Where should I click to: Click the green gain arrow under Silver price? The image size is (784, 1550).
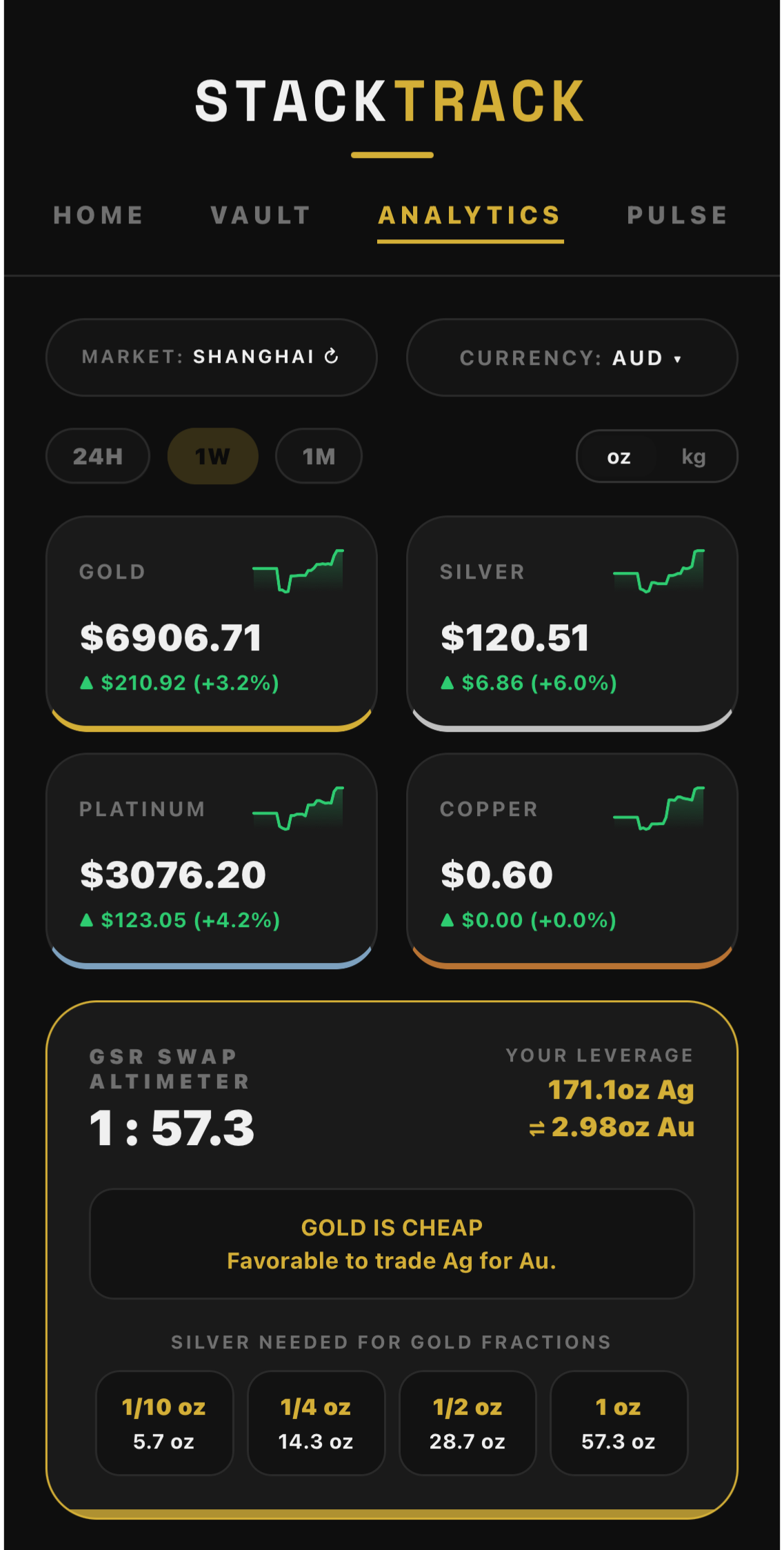point(447,682)
